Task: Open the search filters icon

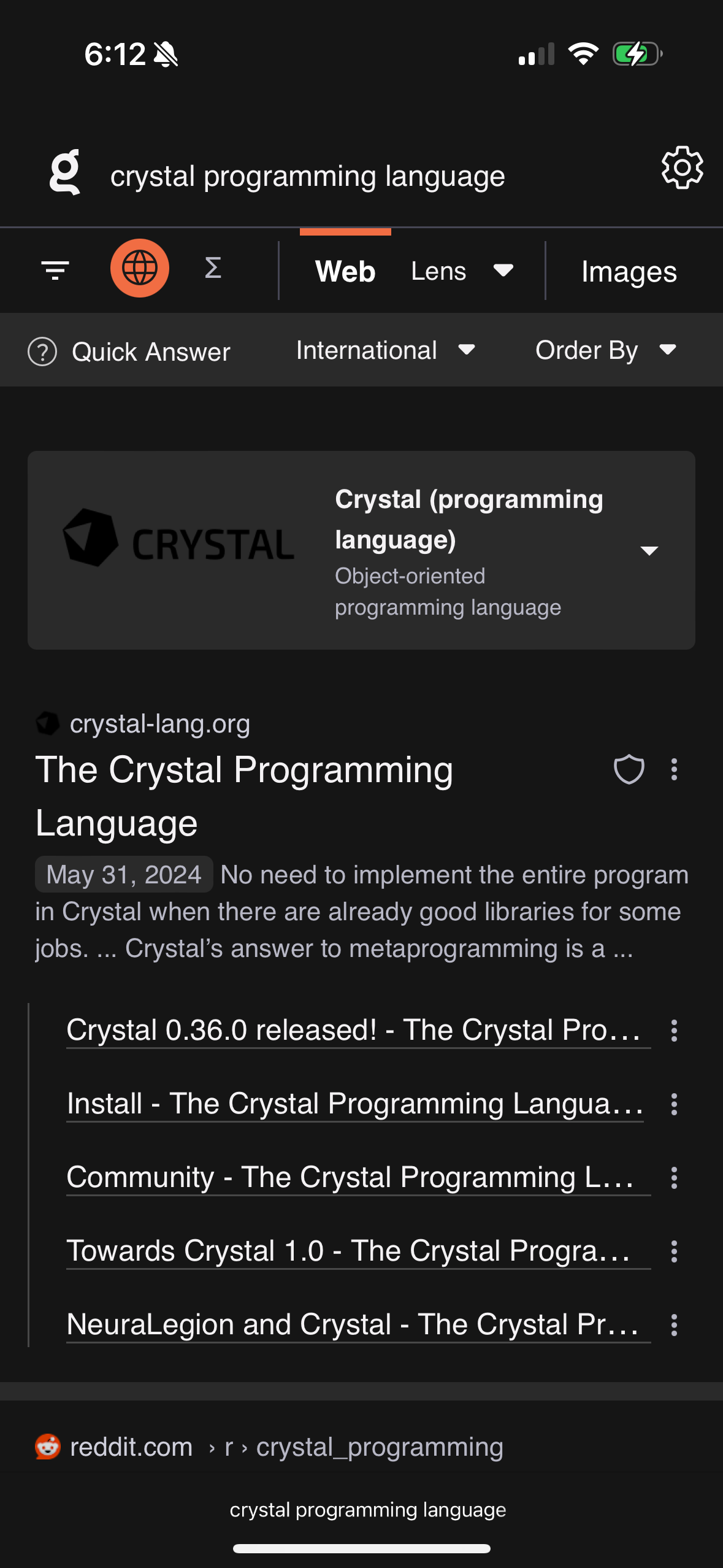Action: click(x=55, y=269)
